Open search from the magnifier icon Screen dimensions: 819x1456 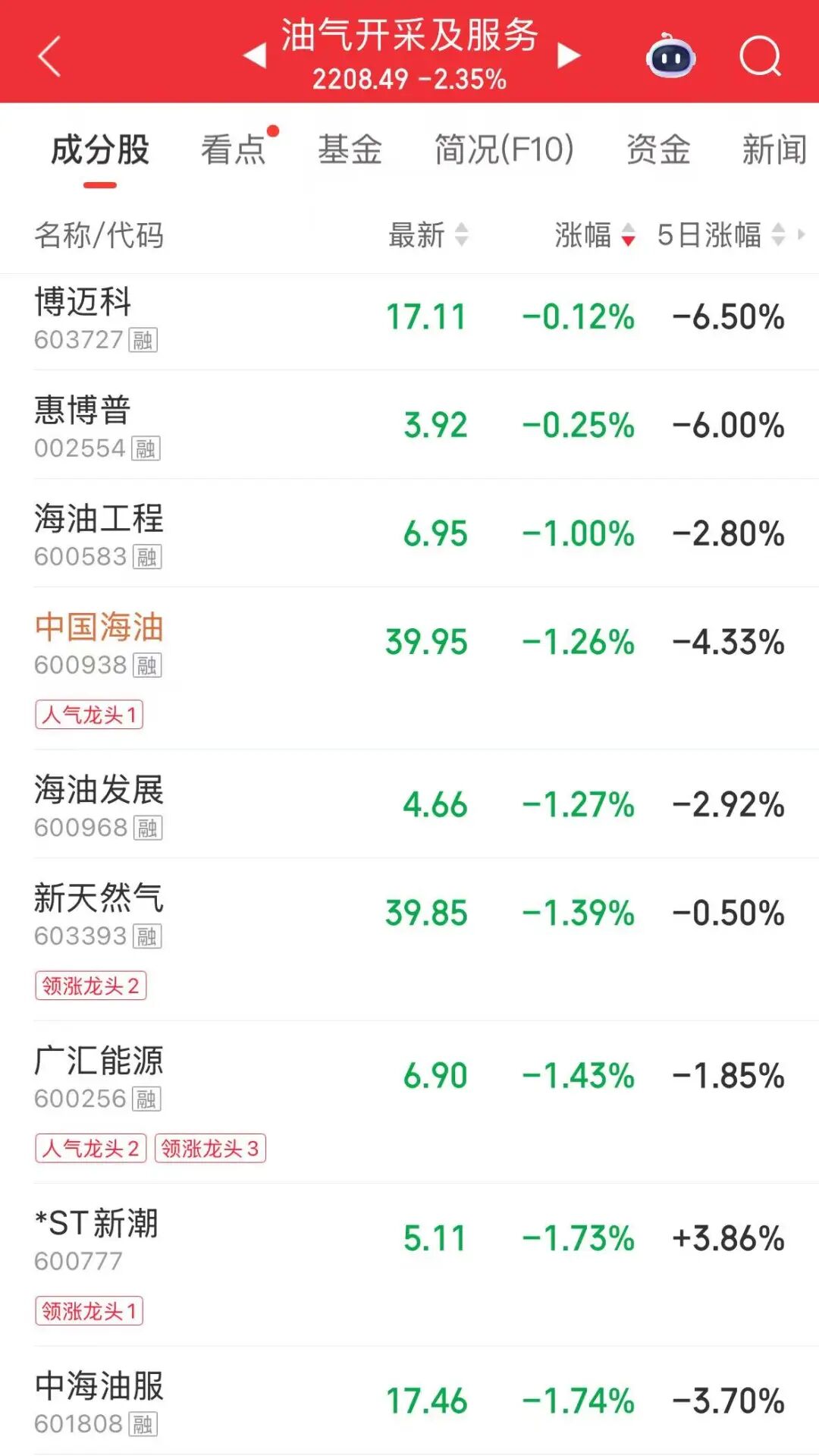click(x=760, y=57)
